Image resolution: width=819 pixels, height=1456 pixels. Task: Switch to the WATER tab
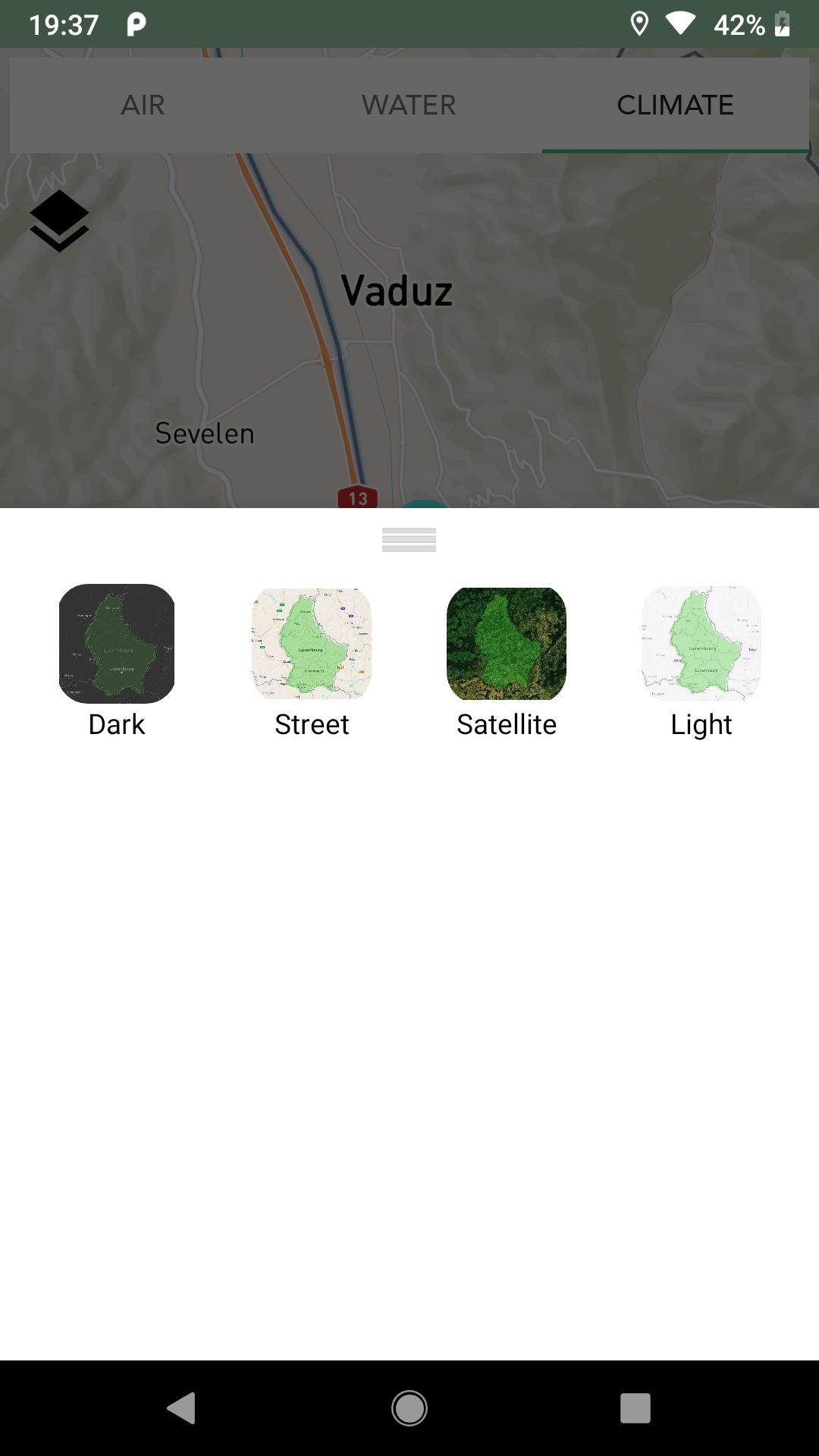tap(409, 105)
